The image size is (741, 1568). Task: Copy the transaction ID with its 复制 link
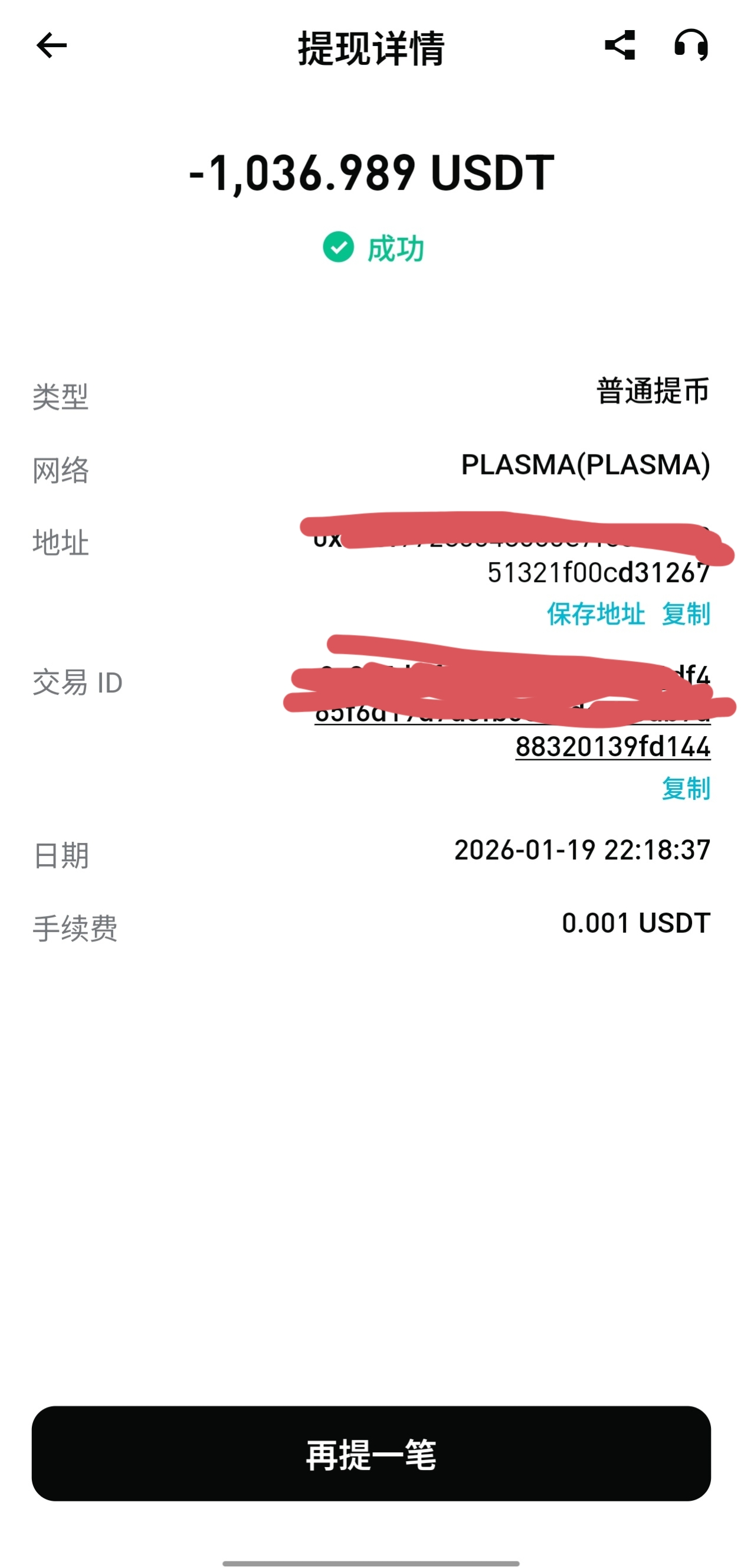point(686,788)
